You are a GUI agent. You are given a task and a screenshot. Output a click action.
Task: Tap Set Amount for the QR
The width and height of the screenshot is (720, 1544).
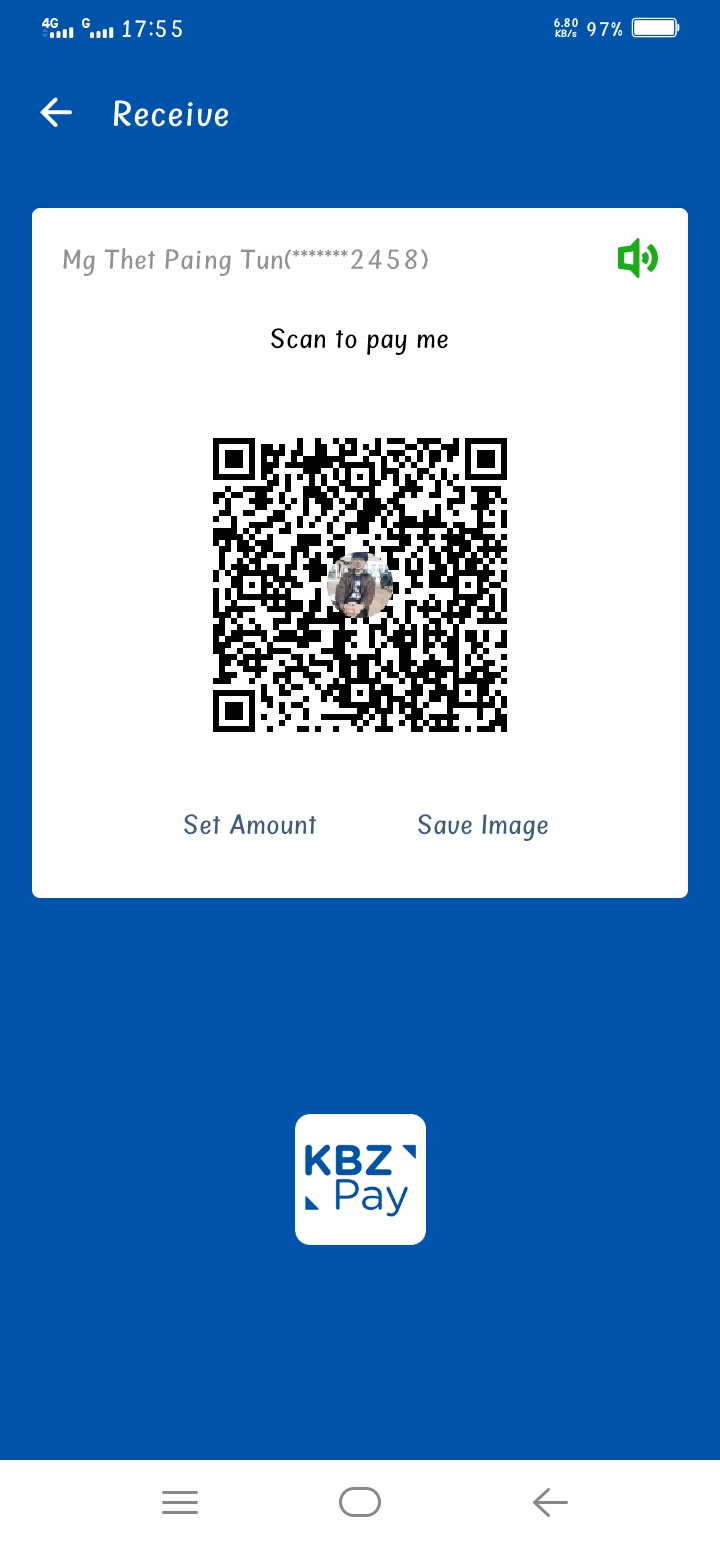pyautogui.click(x=250, y=825)
